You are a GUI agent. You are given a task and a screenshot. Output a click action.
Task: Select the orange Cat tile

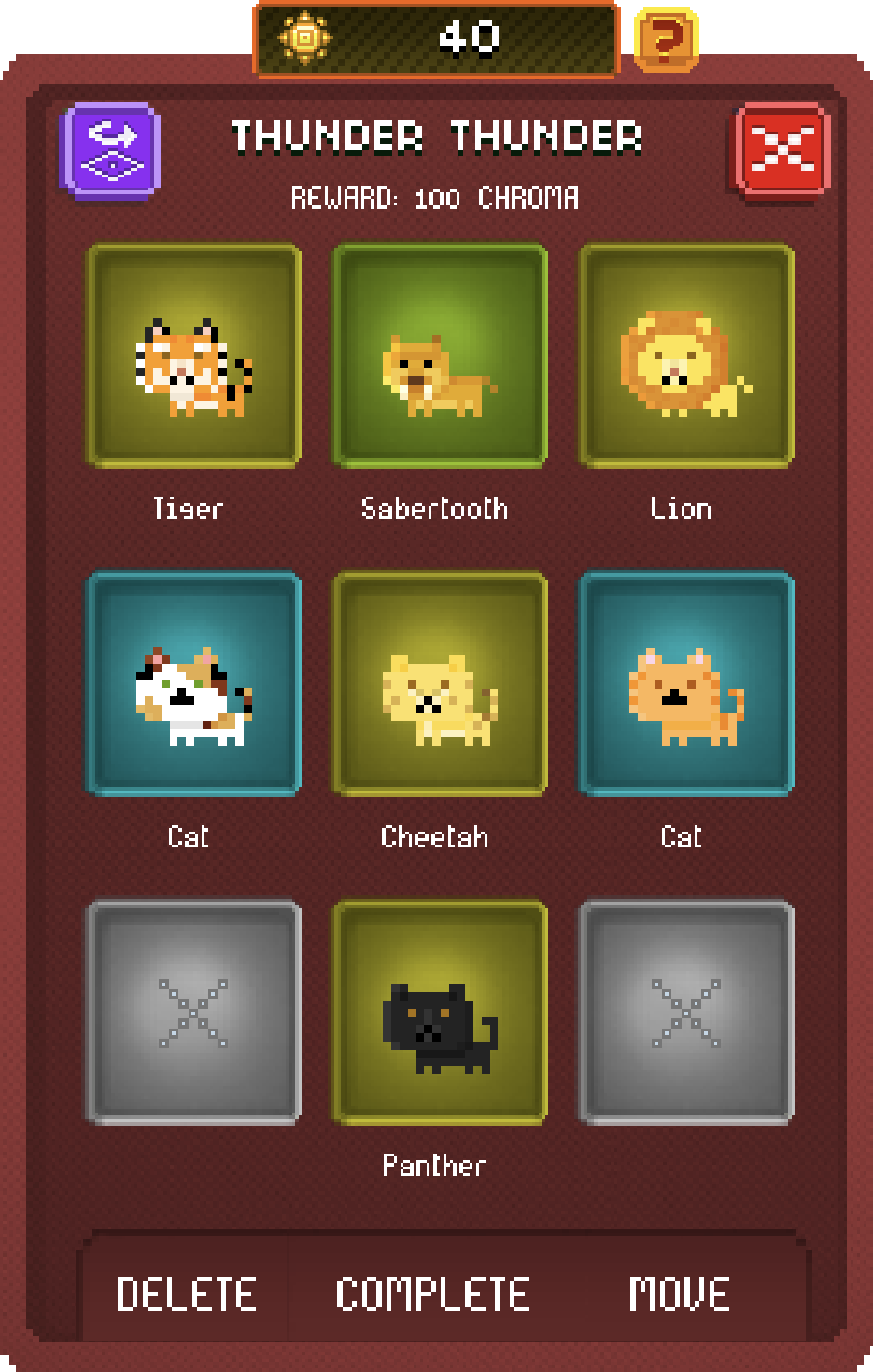686,684
